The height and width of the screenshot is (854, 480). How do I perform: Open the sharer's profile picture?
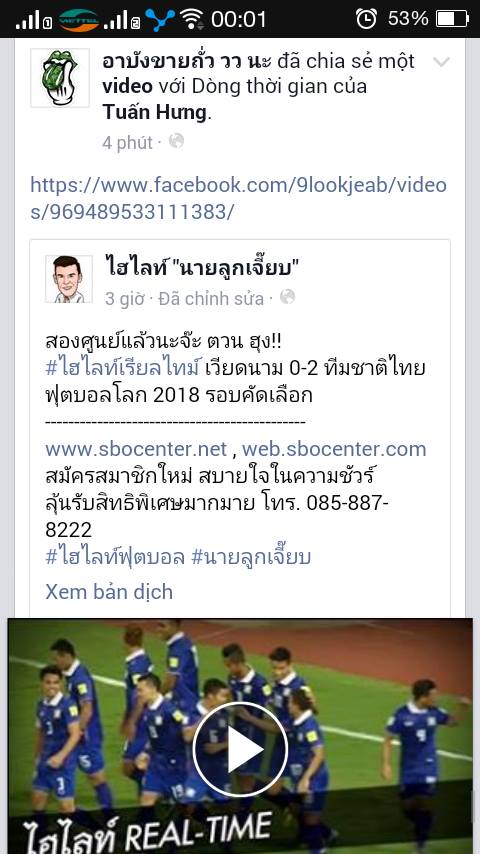tap(60, 78)
